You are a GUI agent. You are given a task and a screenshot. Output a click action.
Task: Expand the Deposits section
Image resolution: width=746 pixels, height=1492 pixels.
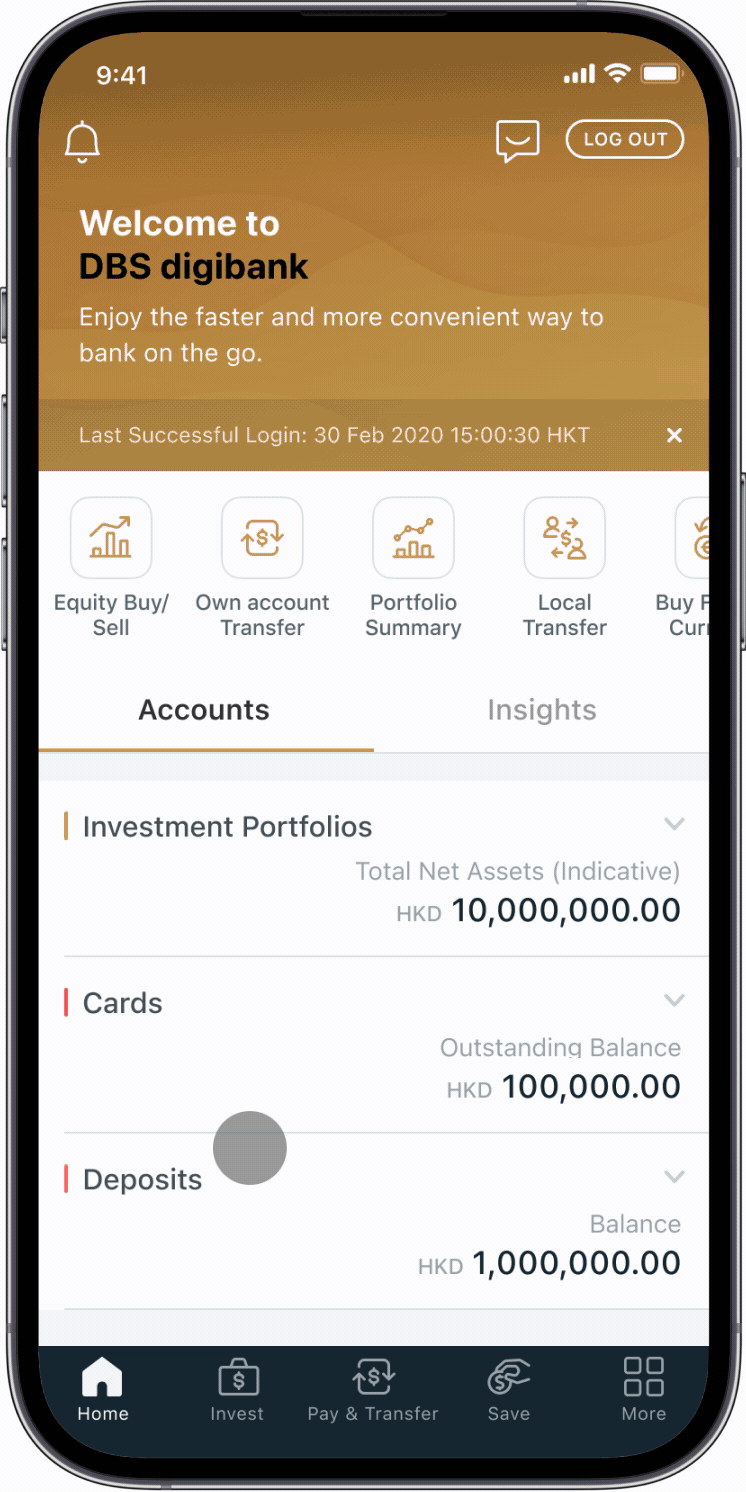674,1177
